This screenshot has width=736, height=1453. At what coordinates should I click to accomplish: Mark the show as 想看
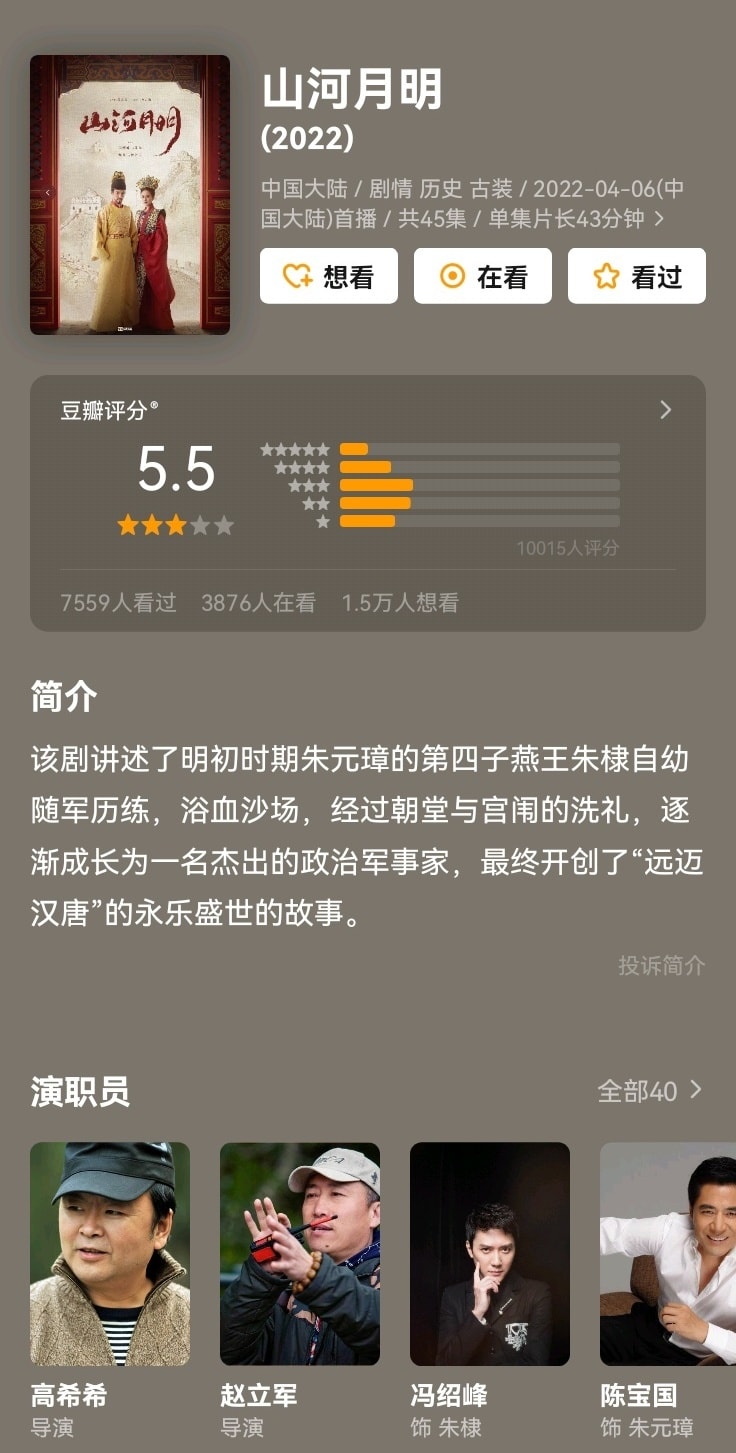point(327,275)
